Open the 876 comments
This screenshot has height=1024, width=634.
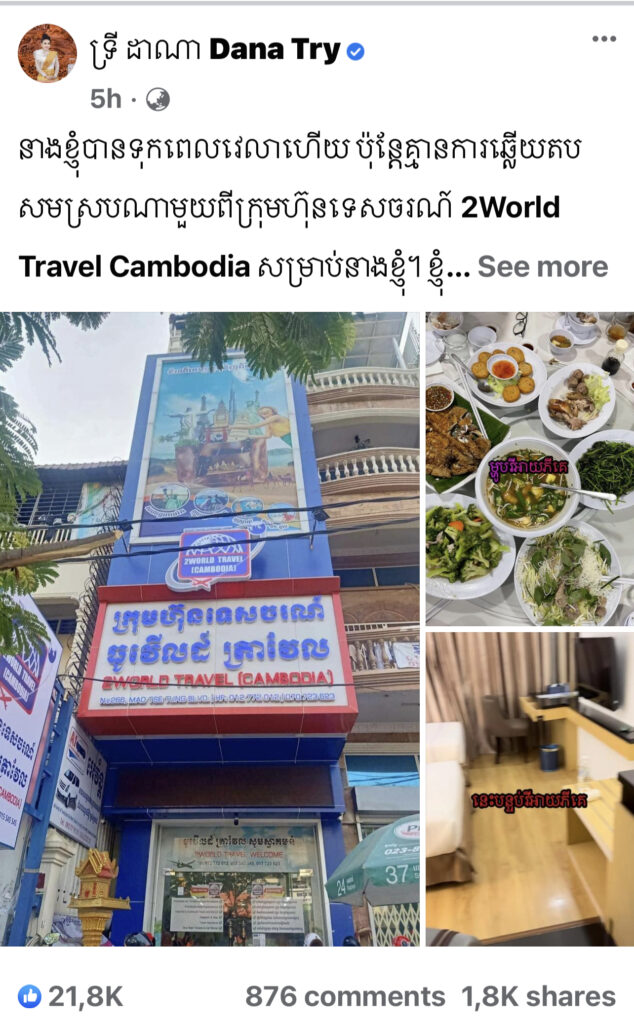click(x=344, y=996)
